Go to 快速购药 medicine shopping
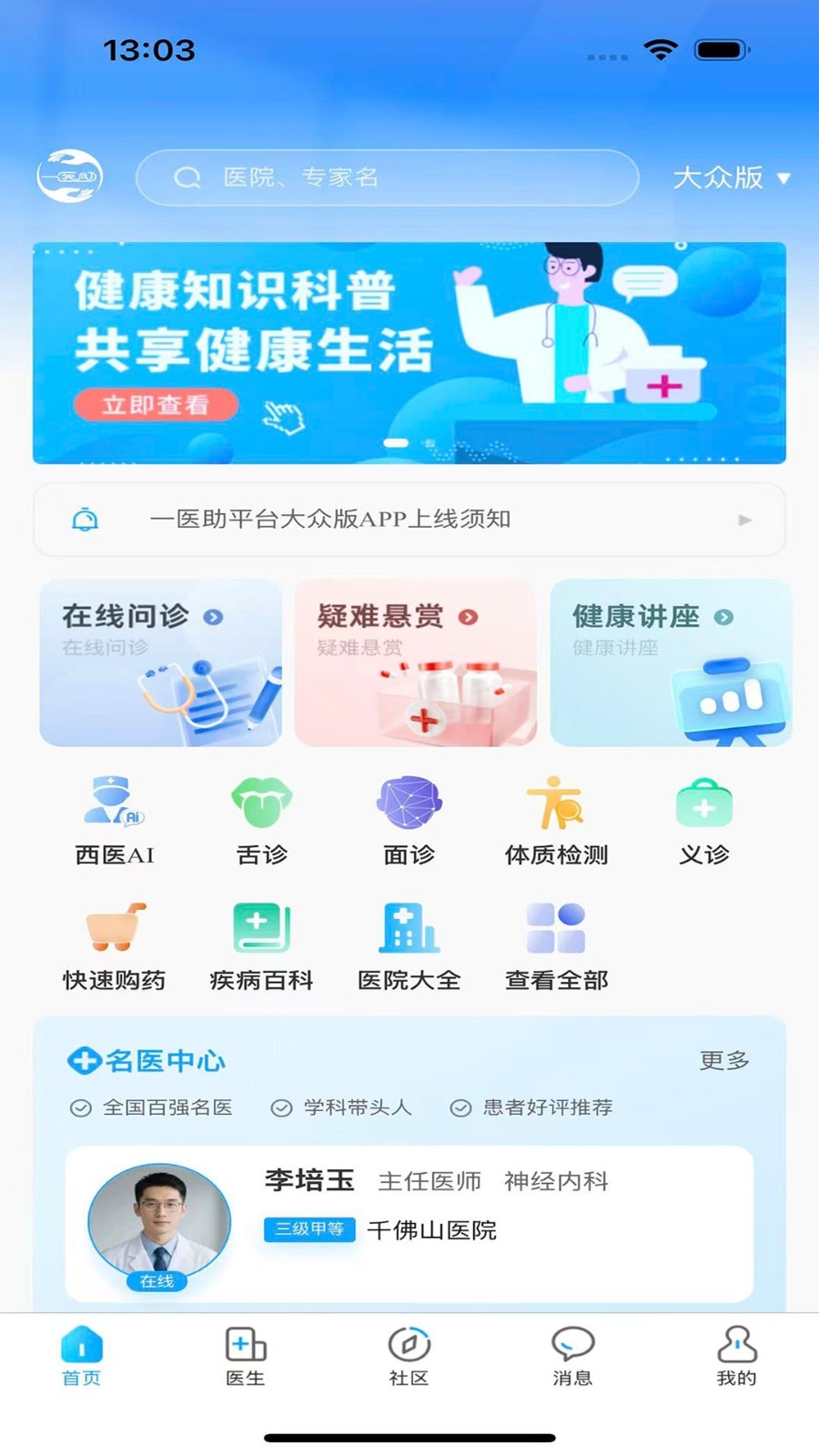Viewport: 819px width, 1456px height. click(x=115, y=946)
